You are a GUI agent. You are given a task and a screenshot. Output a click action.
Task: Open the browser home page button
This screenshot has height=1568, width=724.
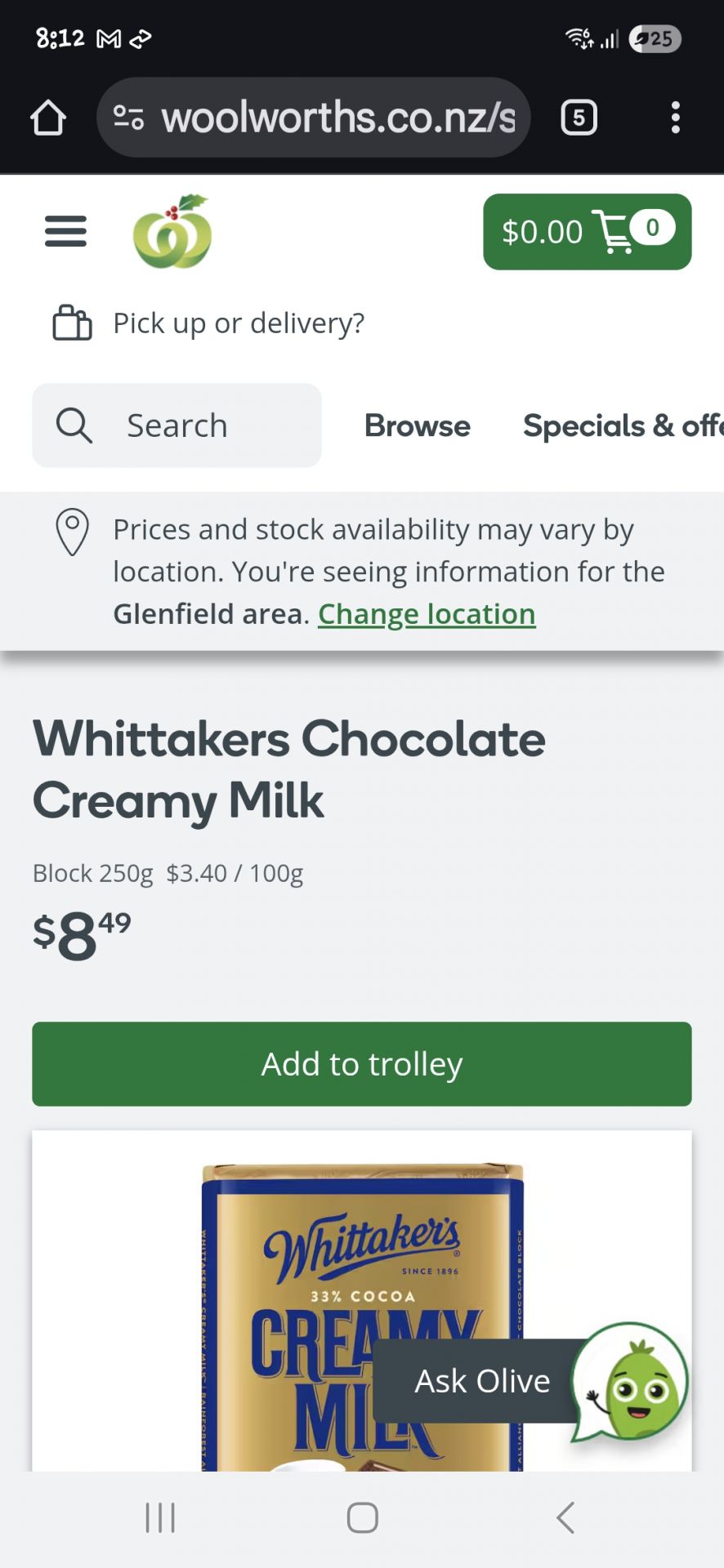pyautogui.click(x=48, y=118)
